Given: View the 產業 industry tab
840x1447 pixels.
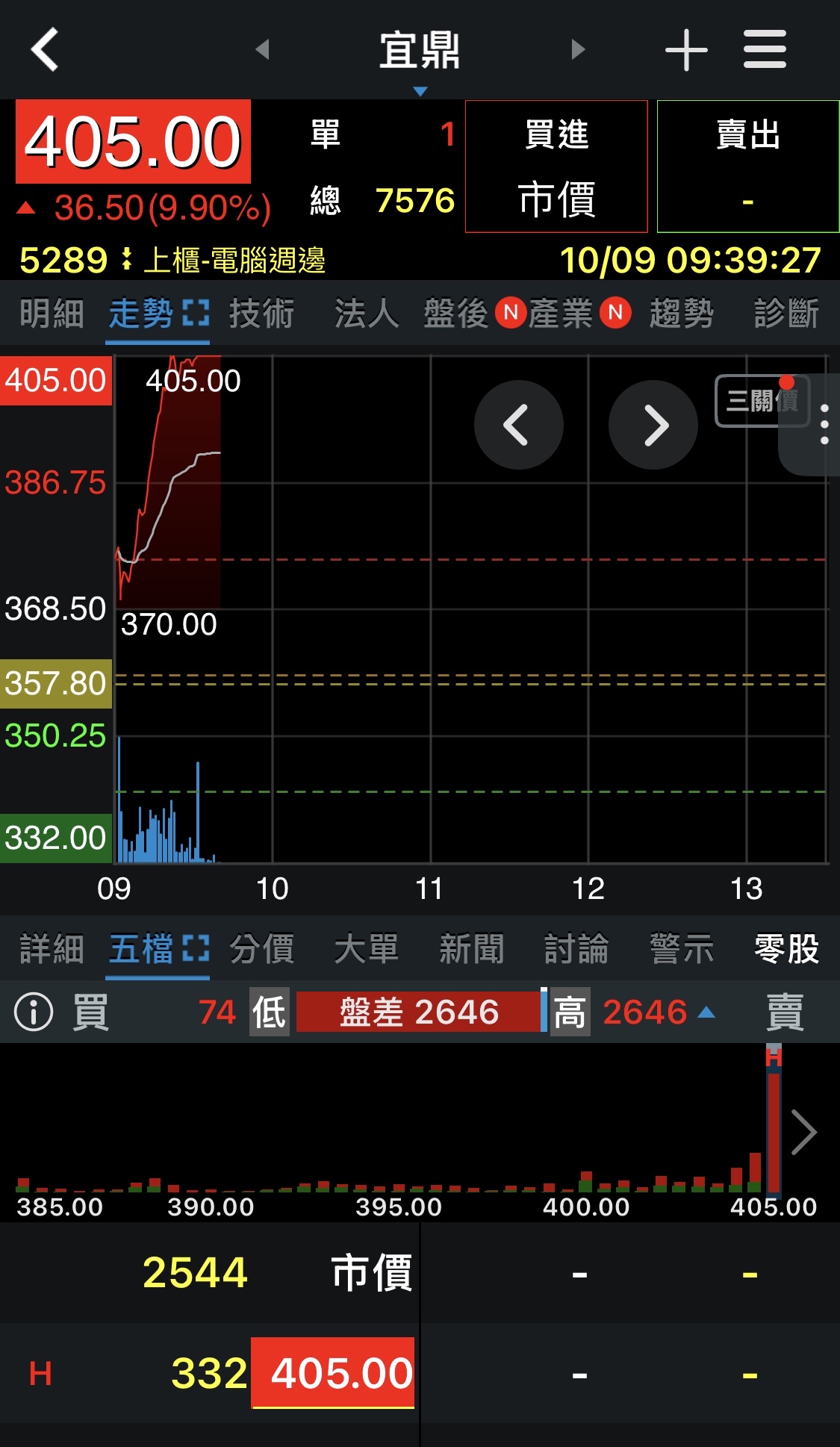Looking at the screenshot, I should [x=561, y=313].
